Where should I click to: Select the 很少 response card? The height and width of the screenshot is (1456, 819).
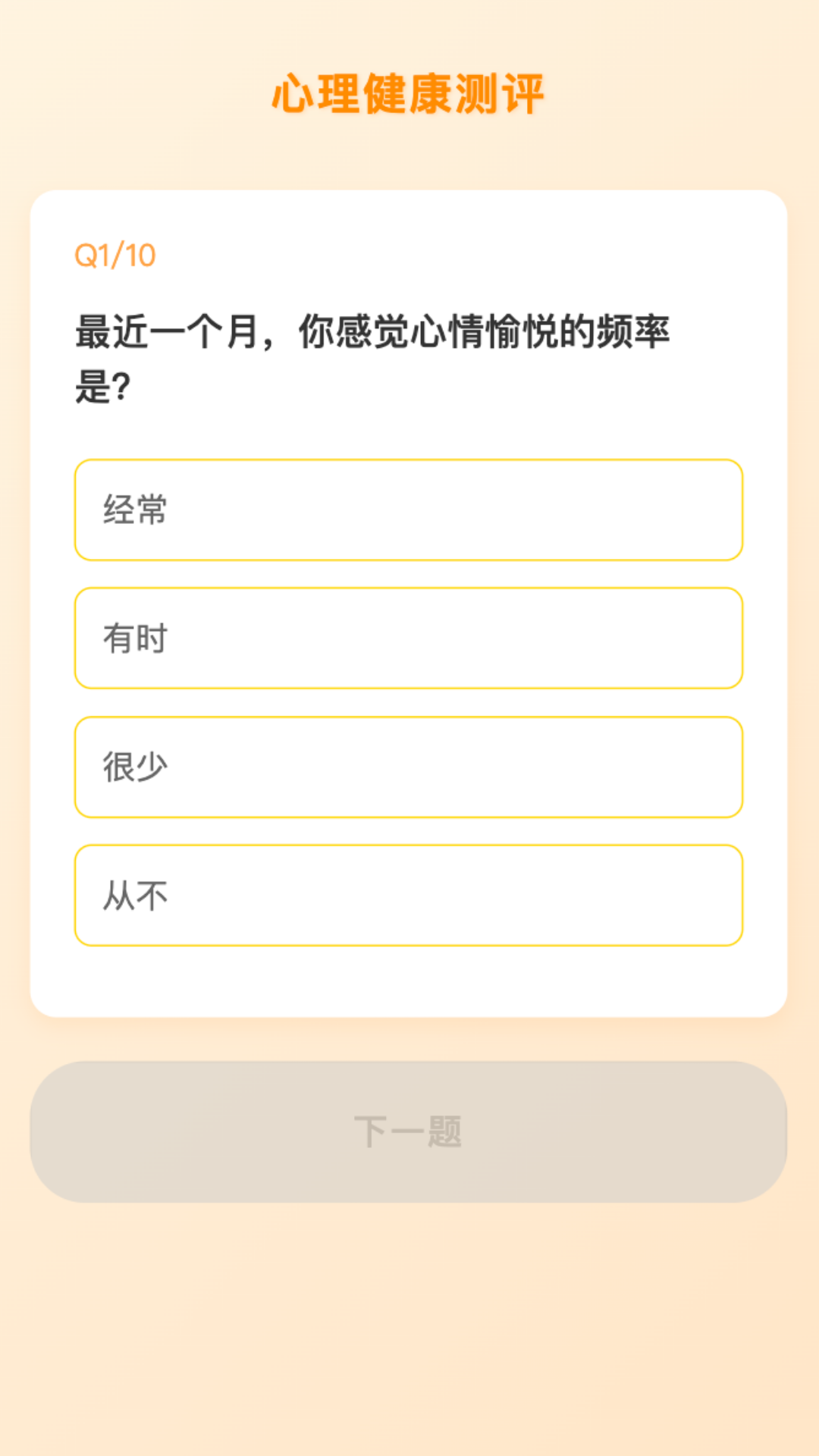(408, 767)
